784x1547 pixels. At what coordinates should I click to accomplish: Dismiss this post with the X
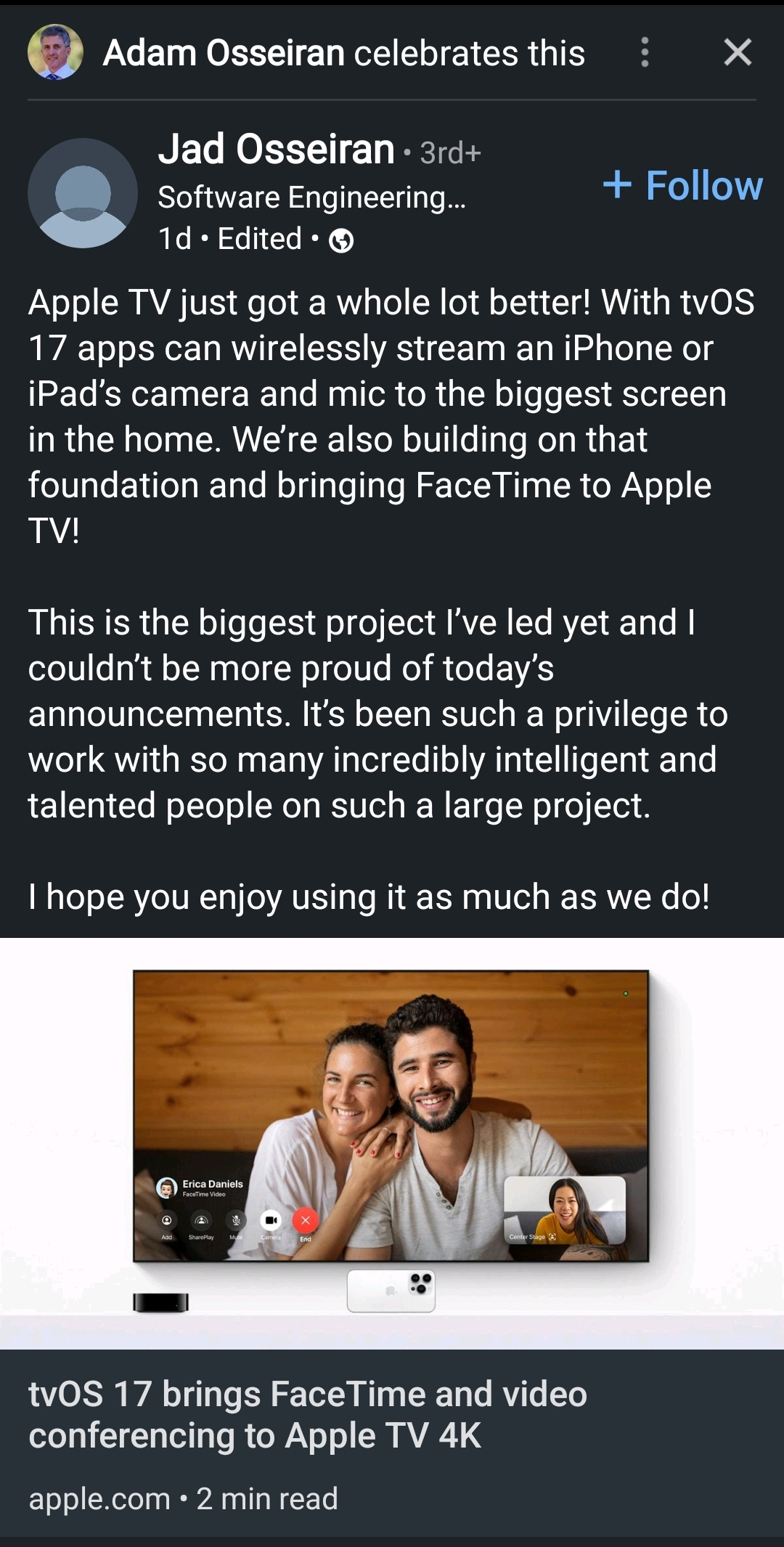738,53
